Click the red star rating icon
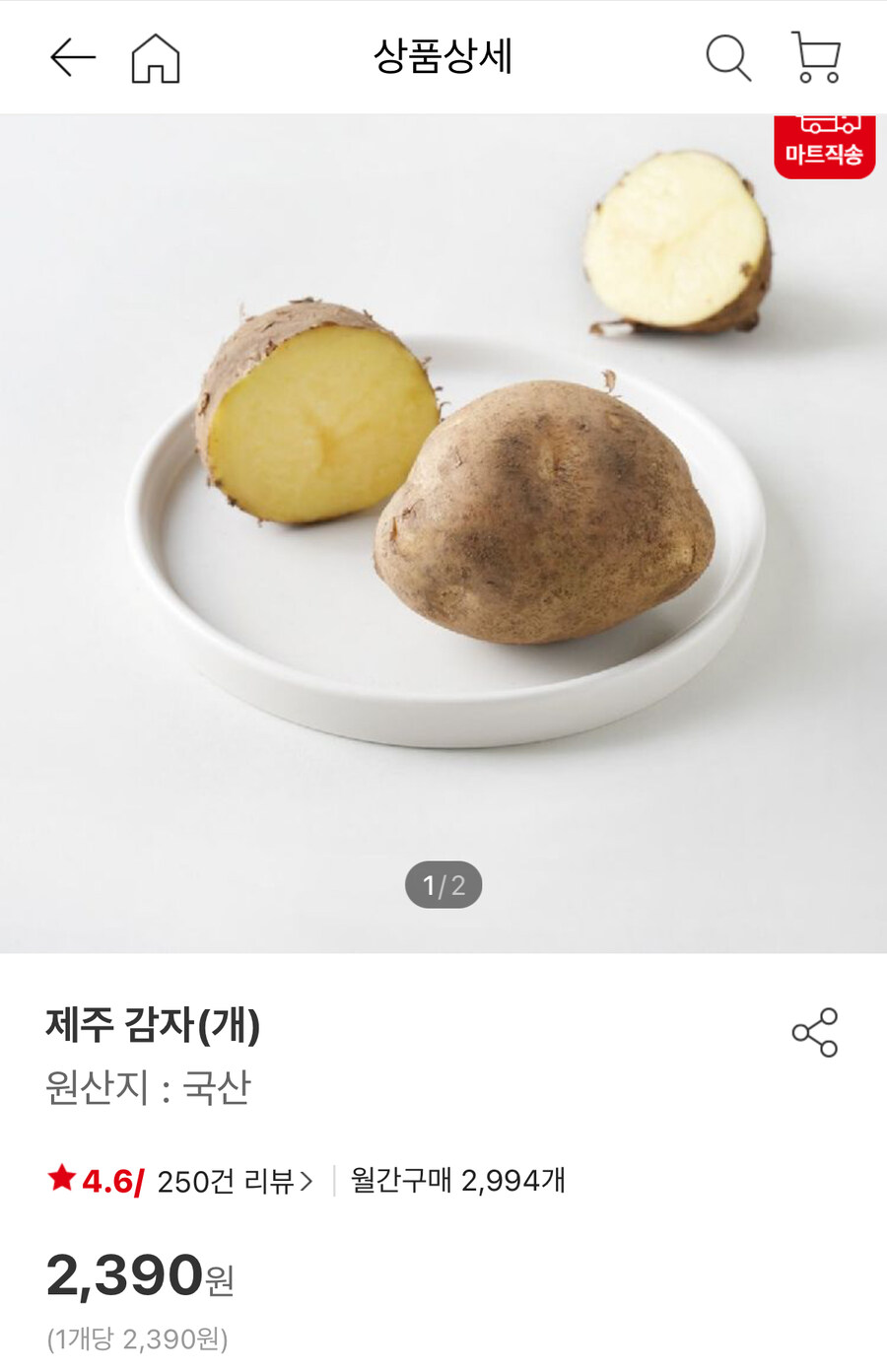Screen dimensions: 887x1372 tap(61, 1175)
